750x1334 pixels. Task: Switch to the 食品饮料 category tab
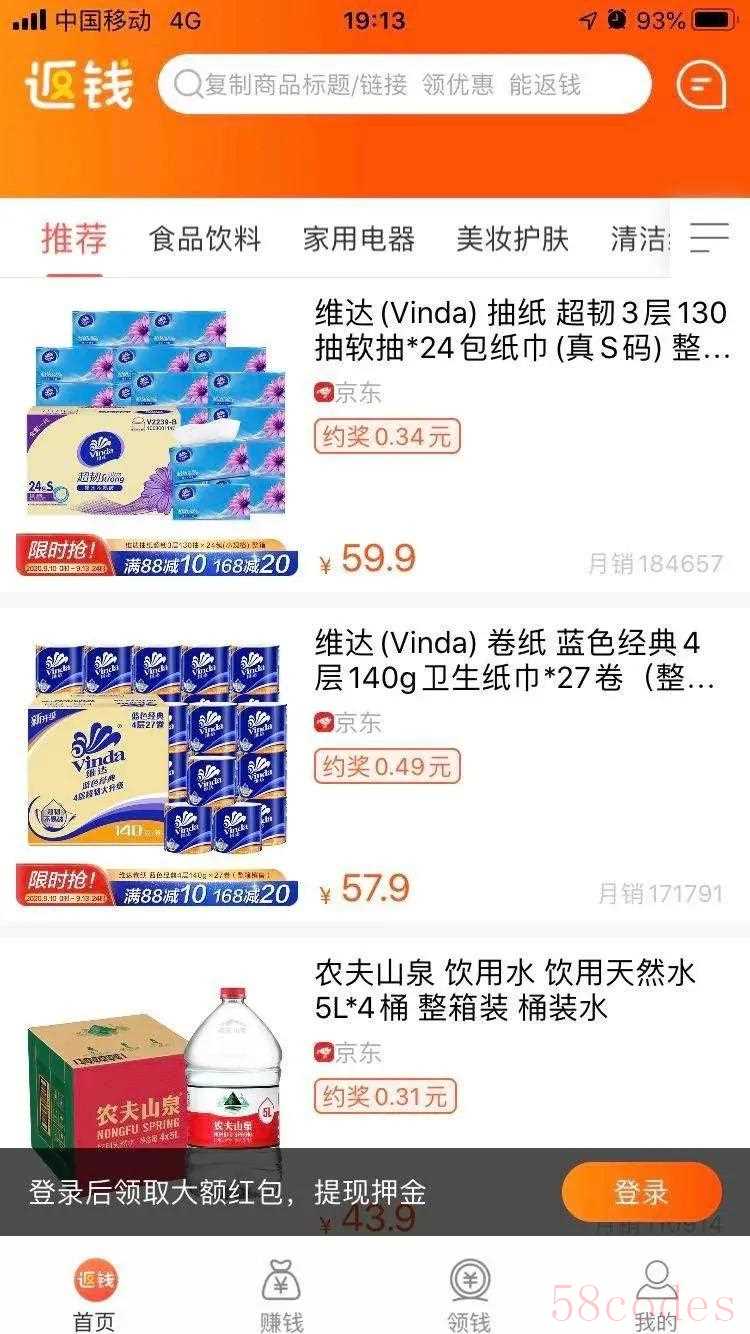point(205,239)
